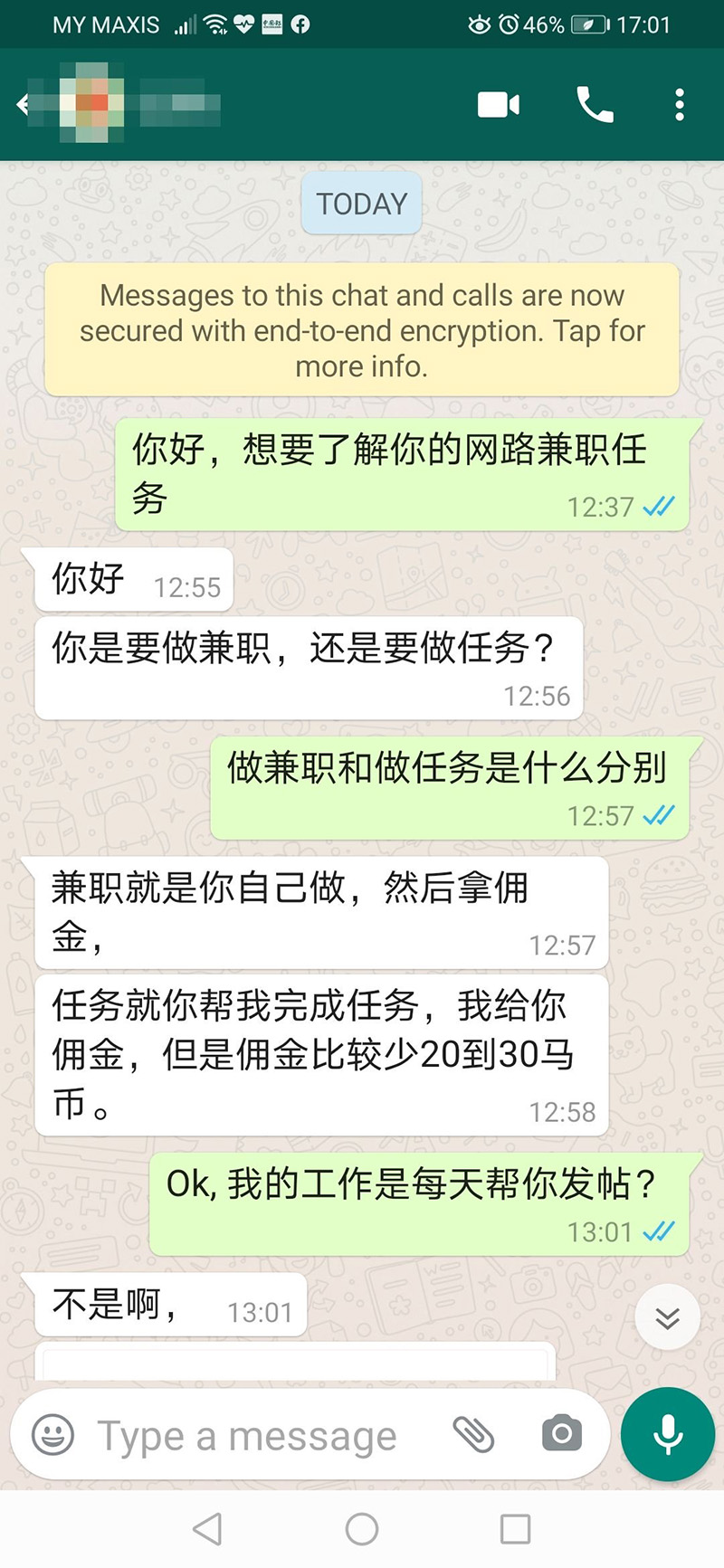The height and width of the screenshot is (1568, 724).
Task: Start a voice call
Action: coord(595,105)
